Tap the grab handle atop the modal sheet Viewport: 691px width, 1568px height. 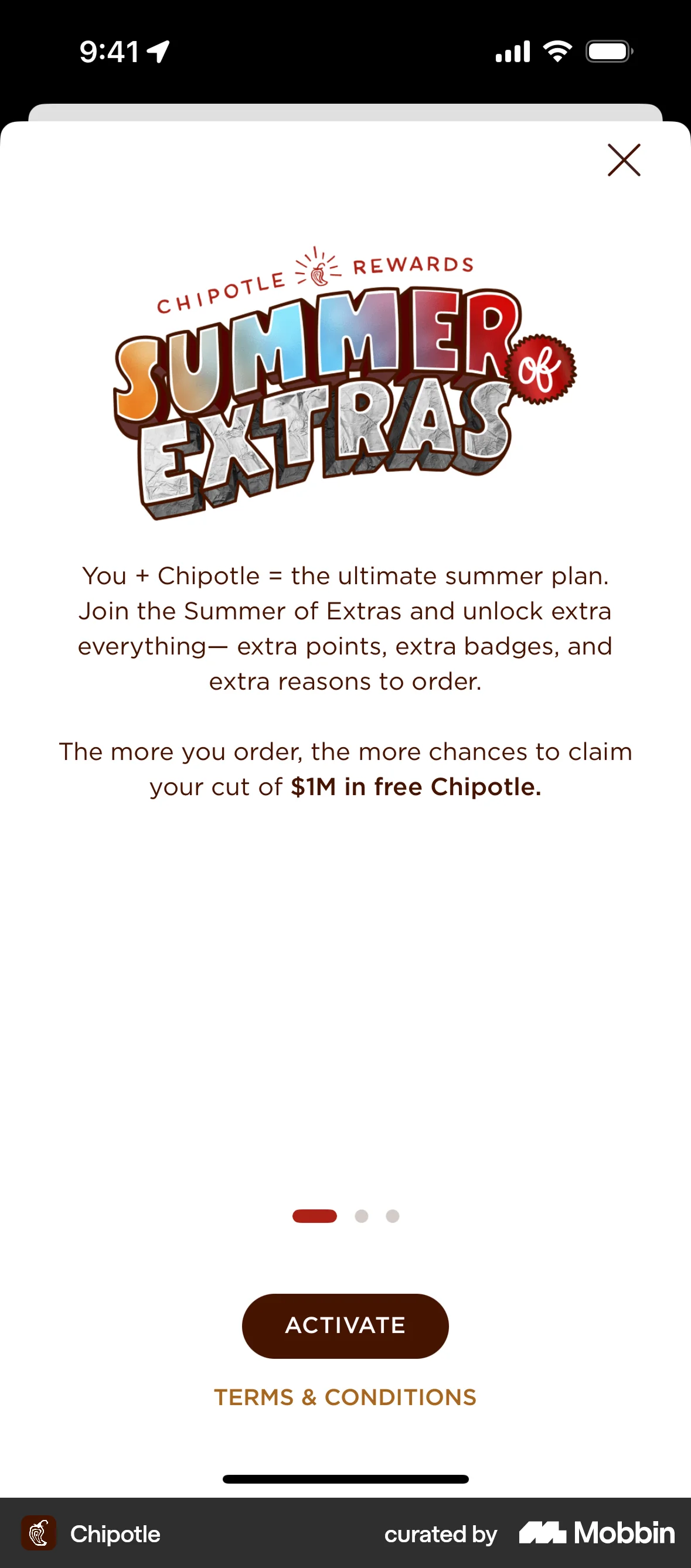[345, 113]
